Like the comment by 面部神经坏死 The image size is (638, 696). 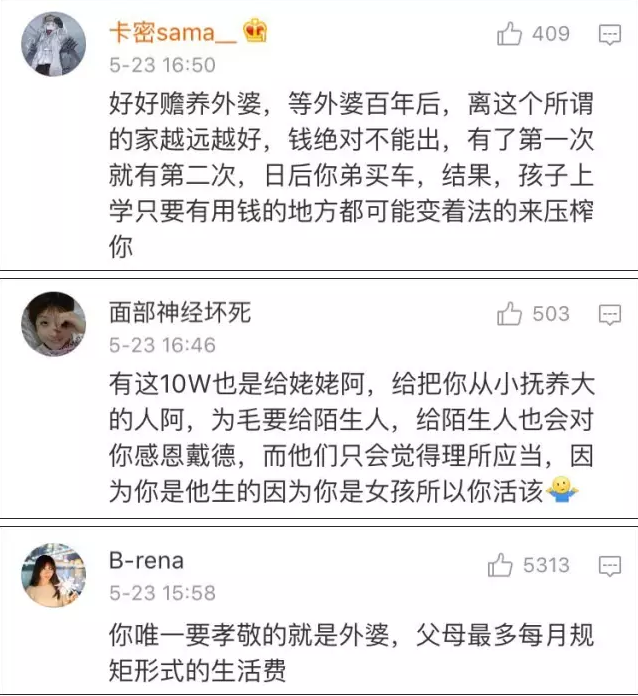510,314
